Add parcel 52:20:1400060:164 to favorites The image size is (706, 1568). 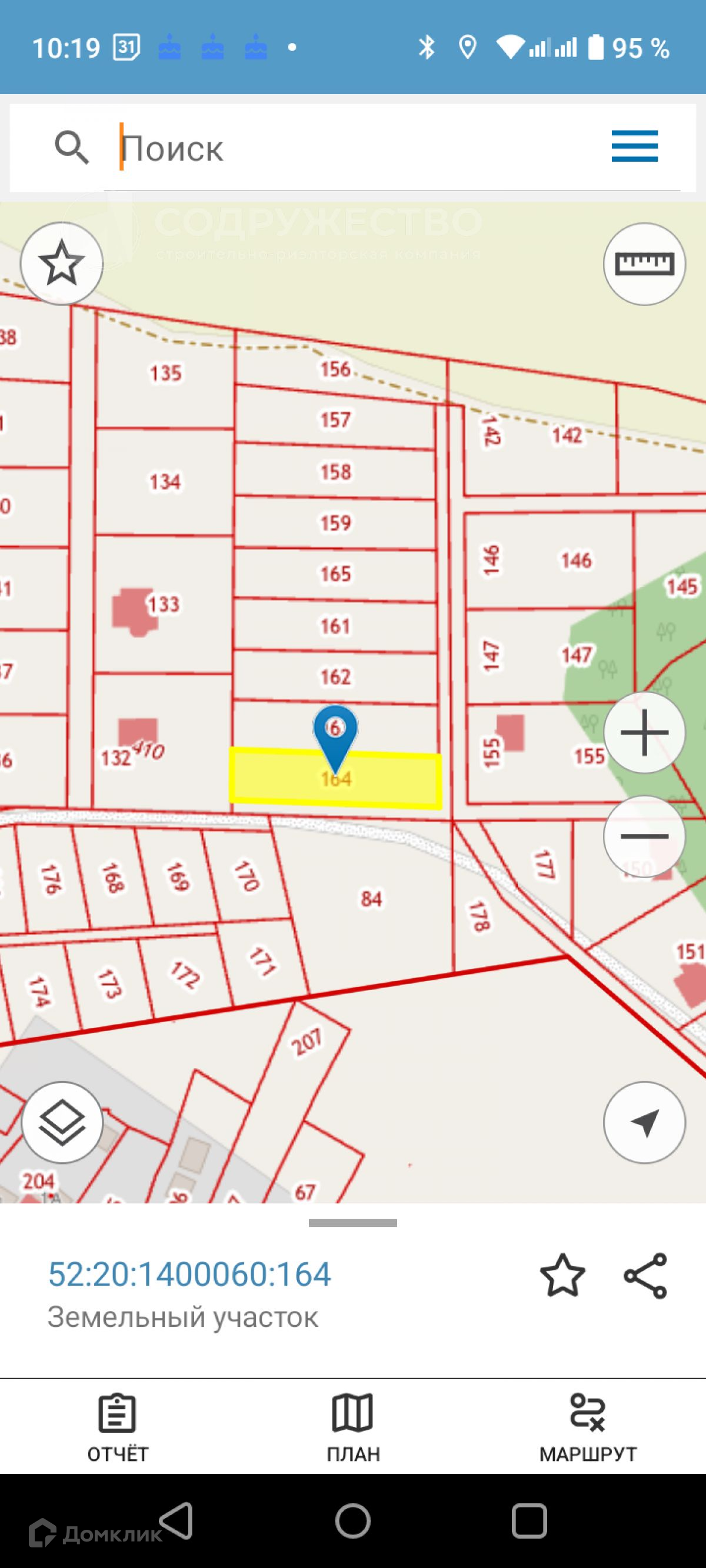click(x=562, y=1276)
